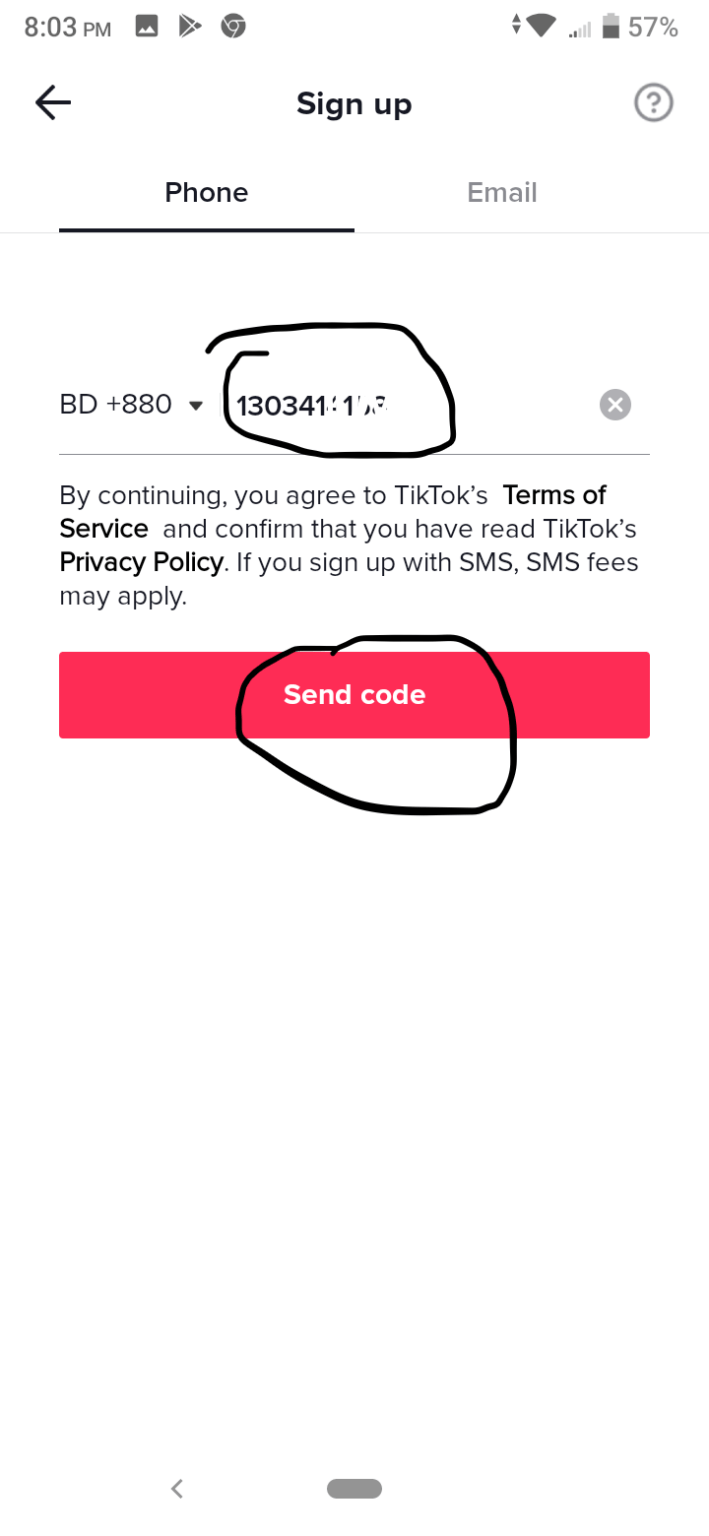Clear the entered phone number
This screenshot has width=709, height=1536.
pyautogui.click(x=615, y=405)
